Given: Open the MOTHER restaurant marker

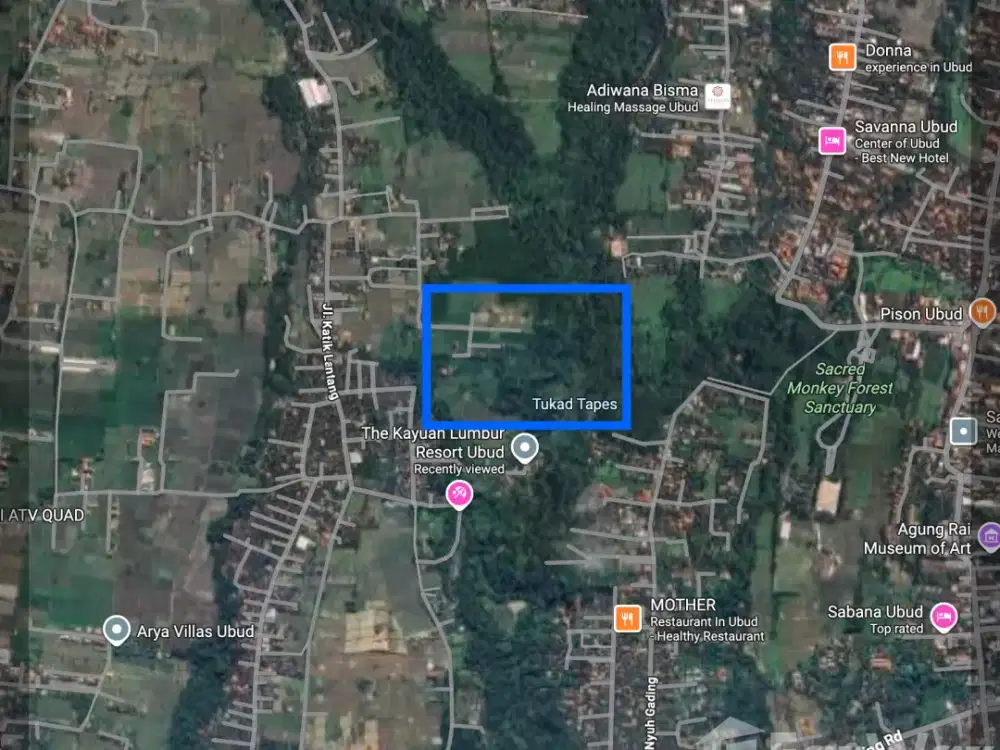Looking at the screenshot, I should pos(628,619).
